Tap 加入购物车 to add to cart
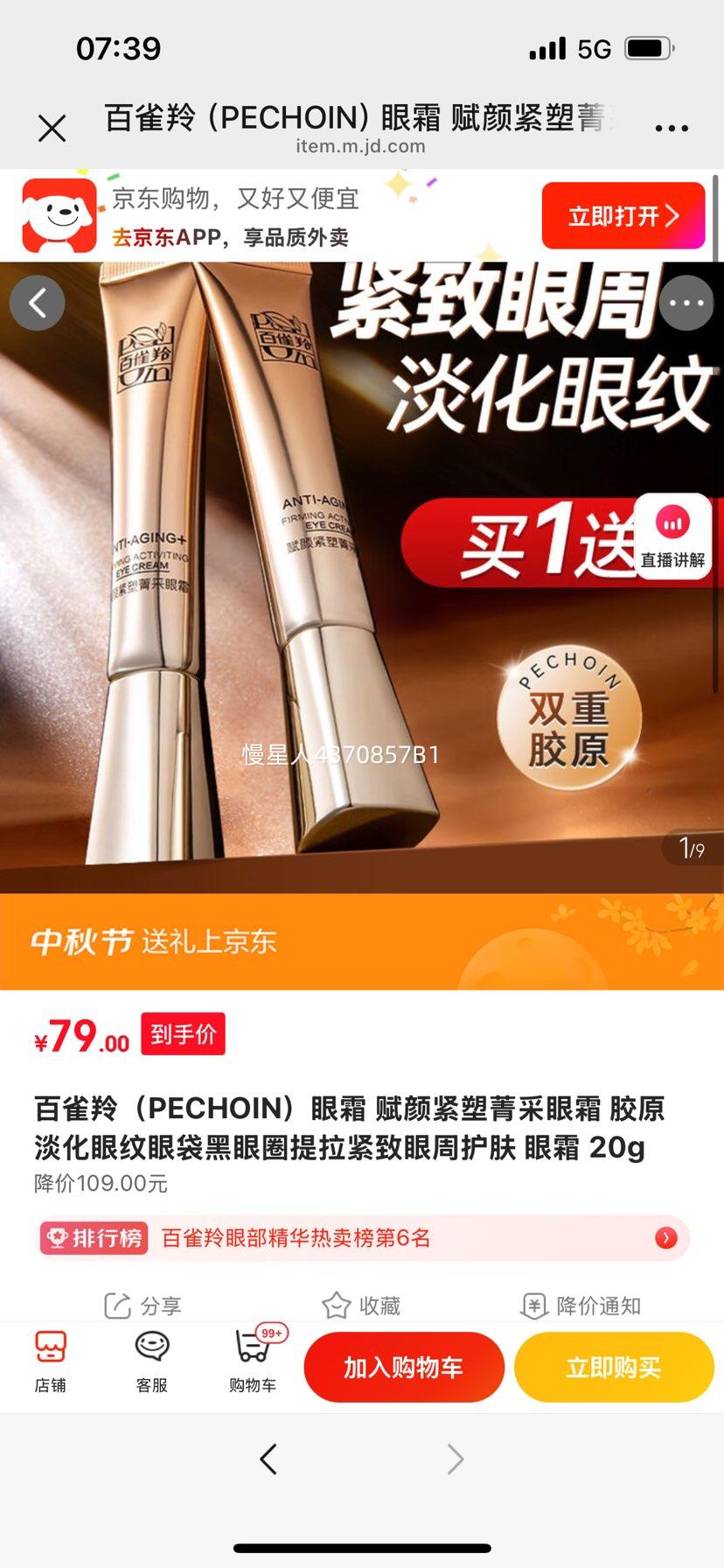 click(x=404, y=1367)
